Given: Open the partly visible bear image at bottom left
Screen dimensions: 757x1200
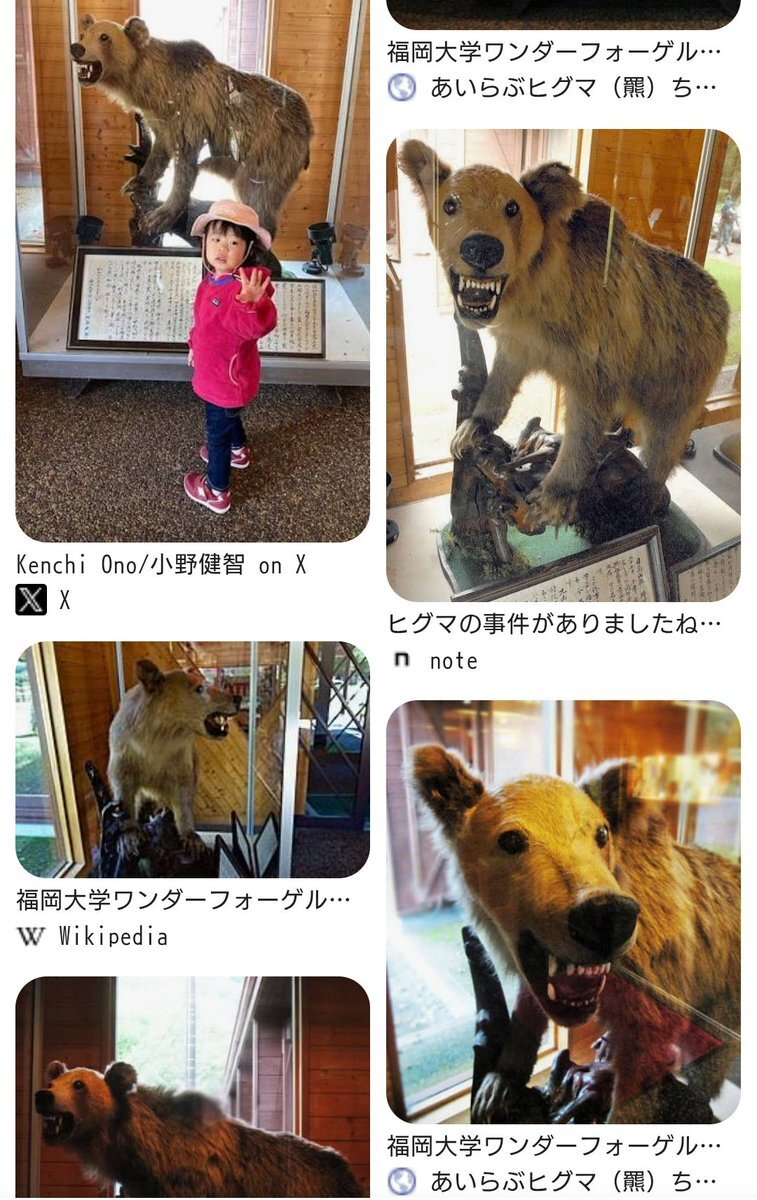Looking at the screenshot, I should point(192,1088).
